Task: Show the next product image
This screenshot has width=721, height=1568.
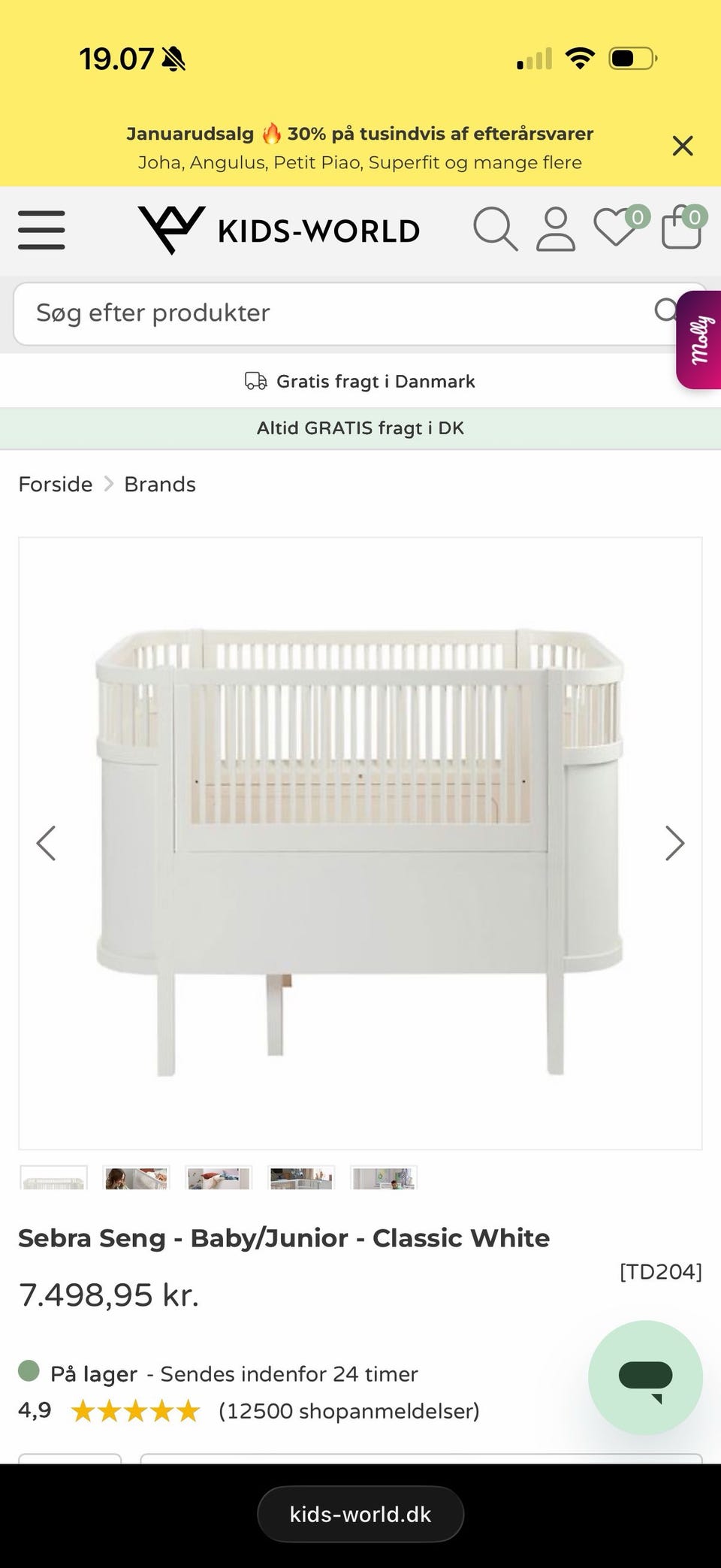Action: point(674,843)
